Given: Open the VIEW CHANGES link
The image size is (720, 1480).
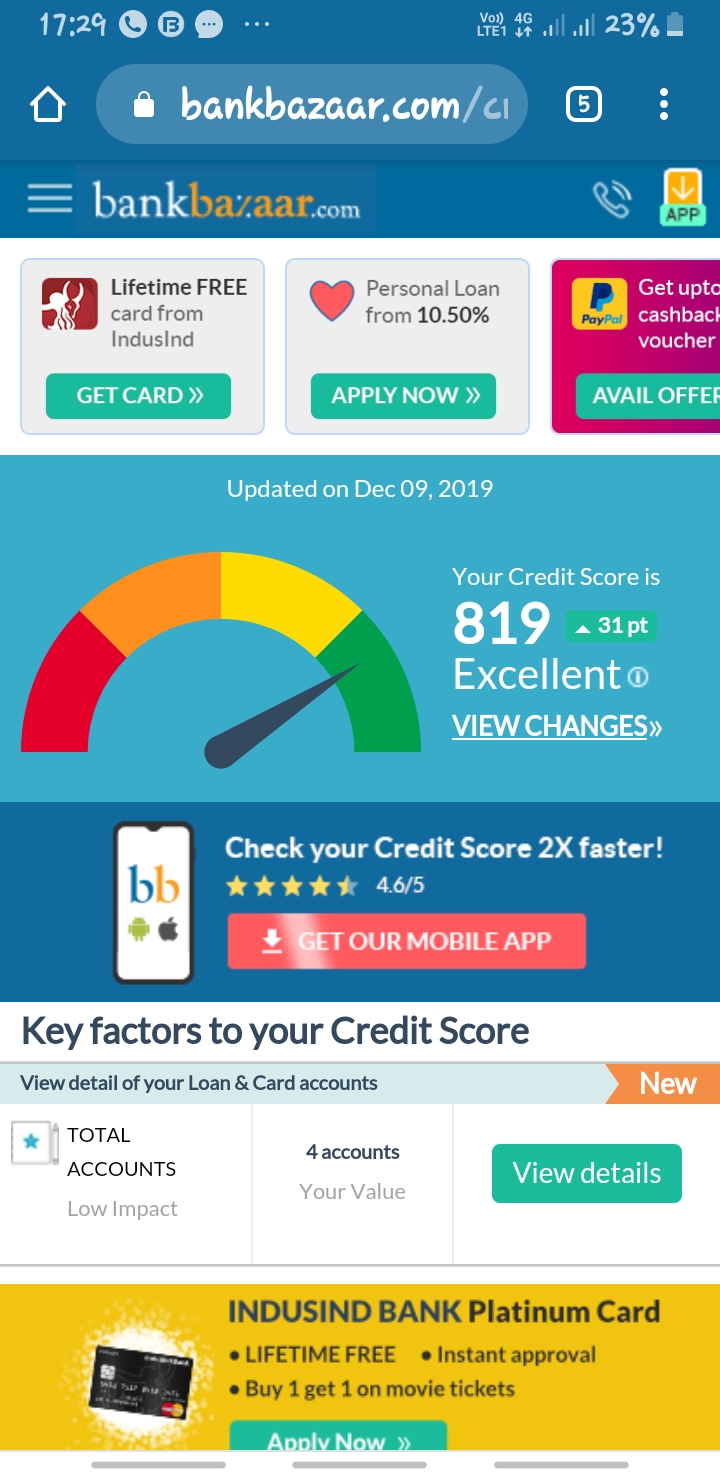Looking at the screenshot, I should (x=556, y=726).
